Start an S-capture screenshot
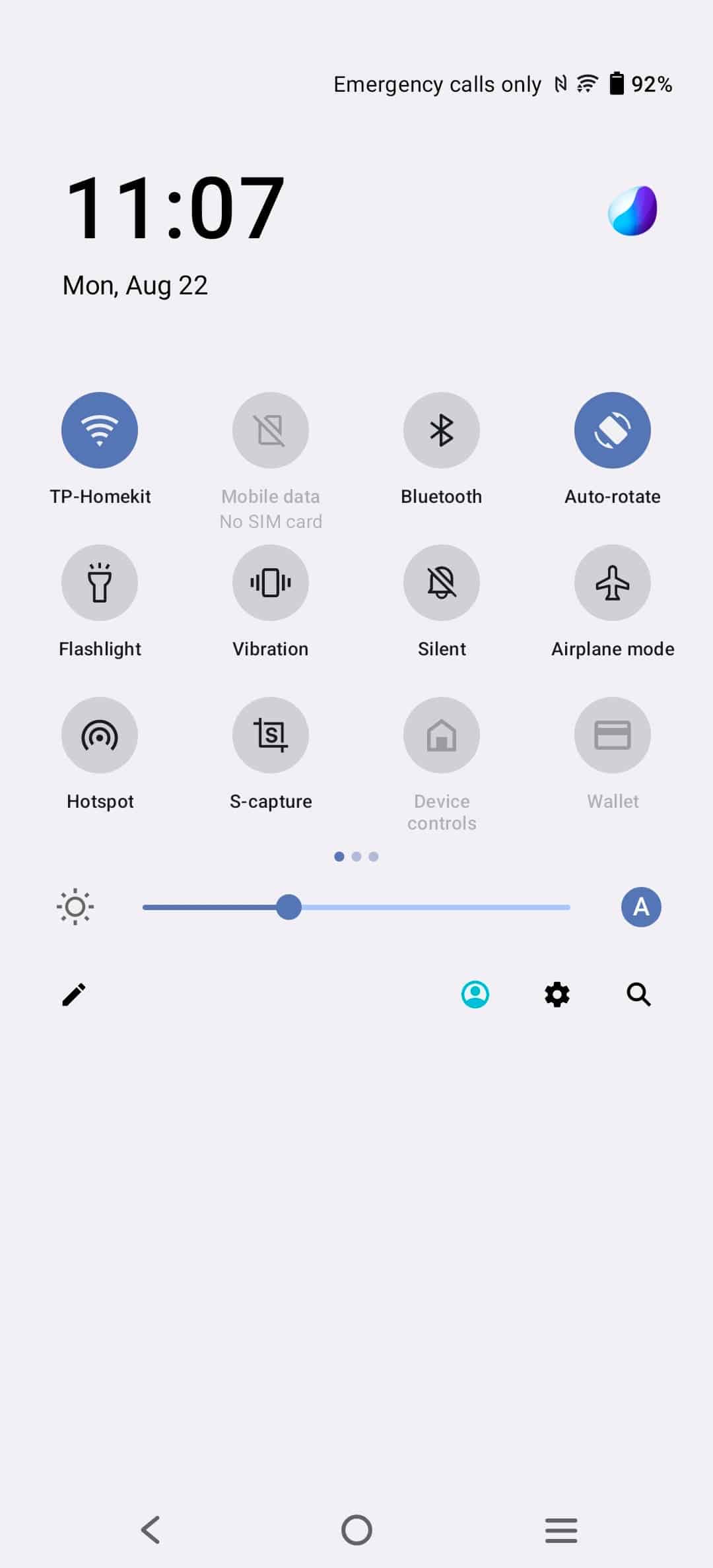Image resolution: width=713 pixels, height=1568 pixels. point(271,735)
